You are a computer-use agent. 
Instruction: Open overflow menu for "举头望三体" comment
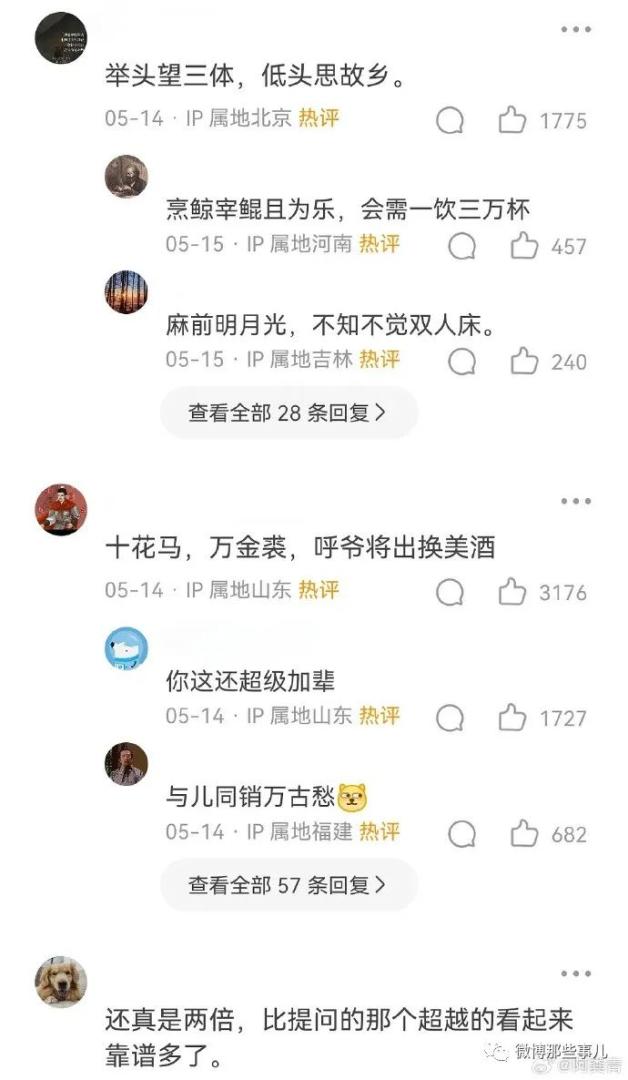click(575, 30)
